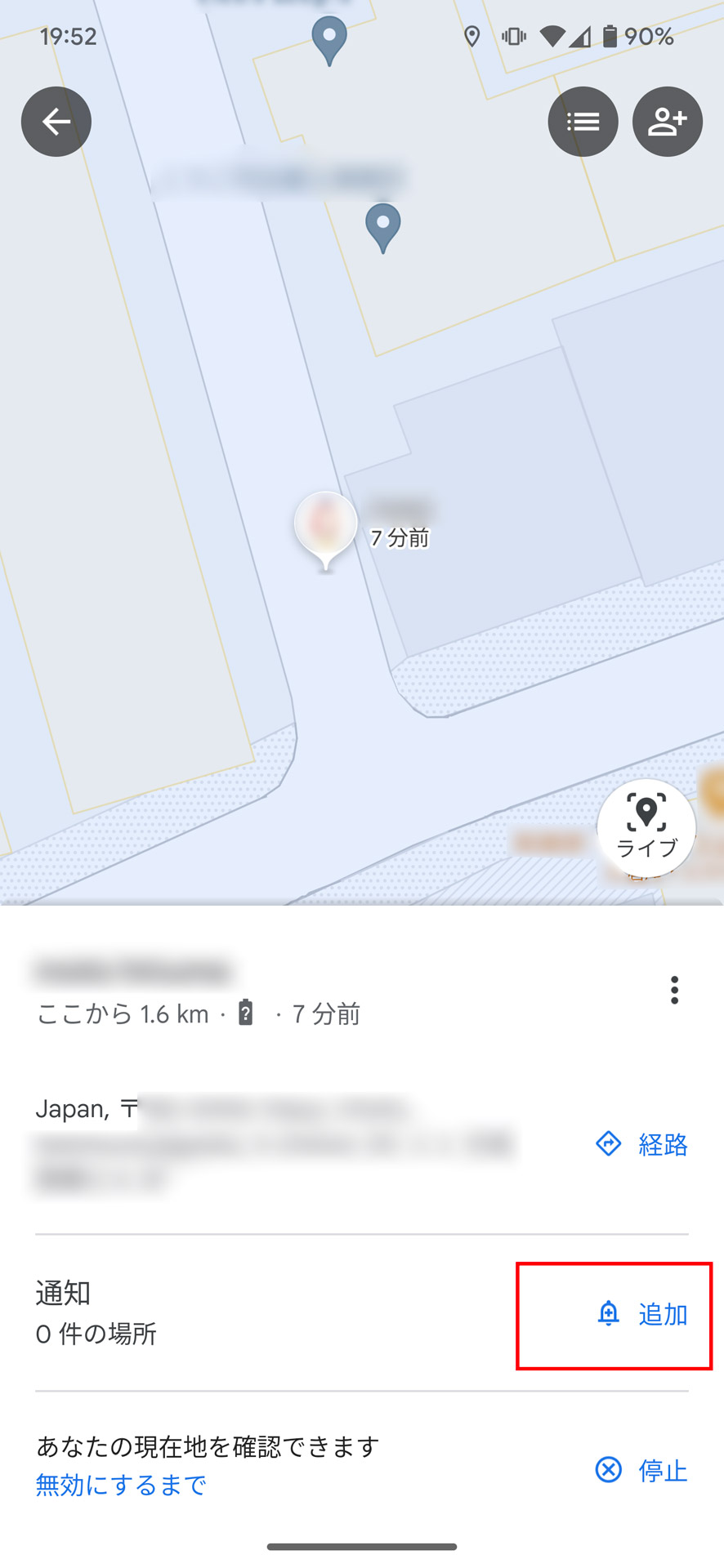Tap the stop sharing circled X icon

608,1470
